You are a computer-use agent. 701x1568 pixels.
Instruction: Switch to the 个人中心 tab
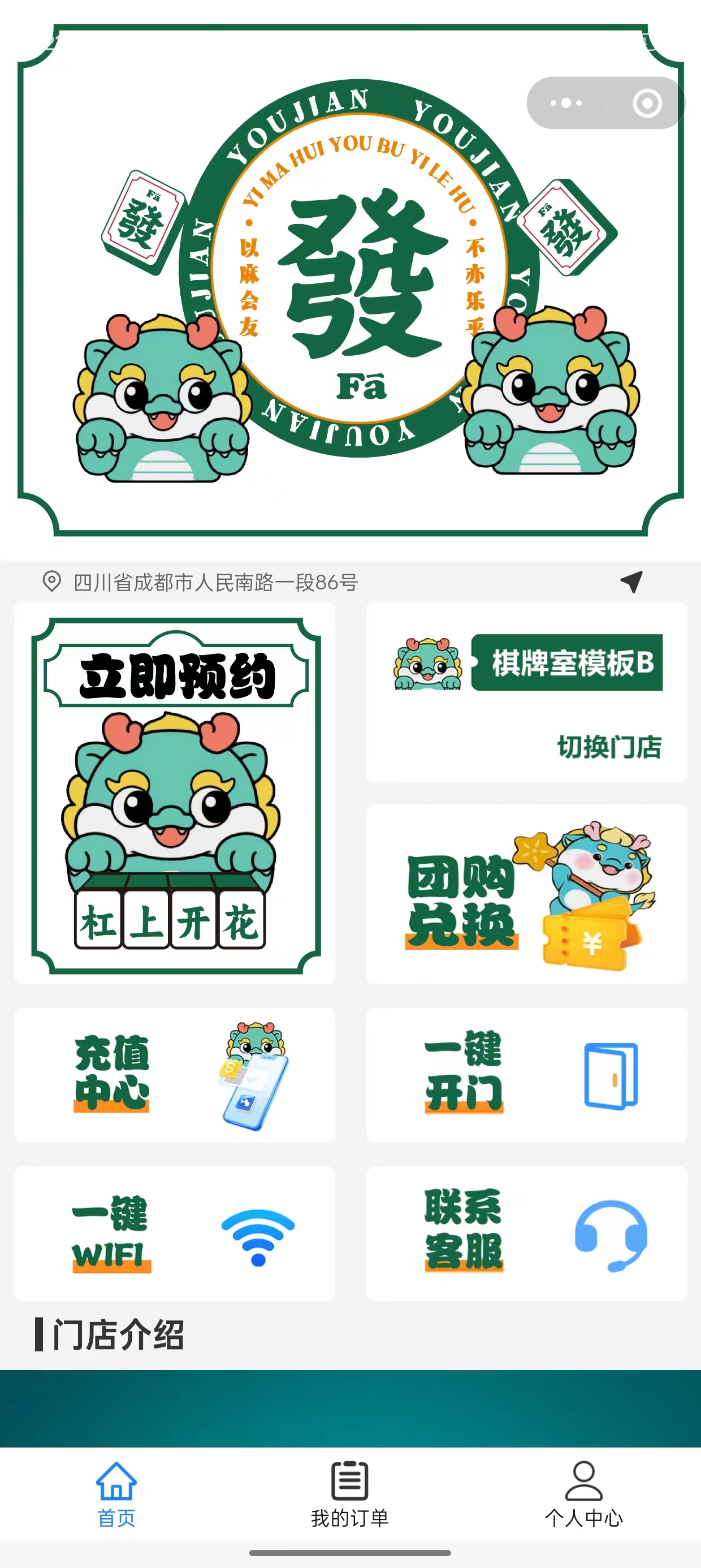pyautogui.click(x=583, y=1494)
